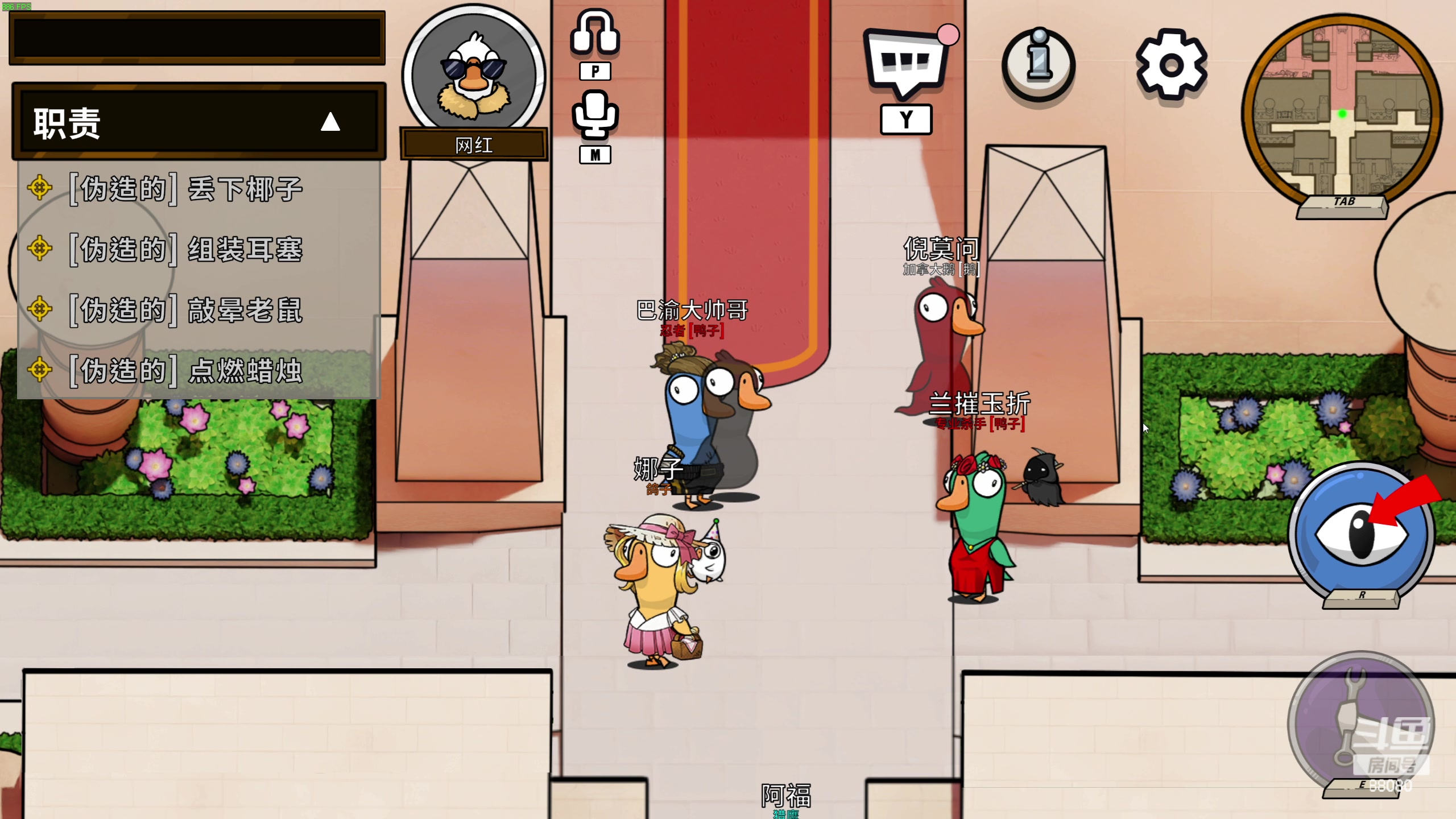
Task: Open the chat messages bubble
Action: coord(905,64)
